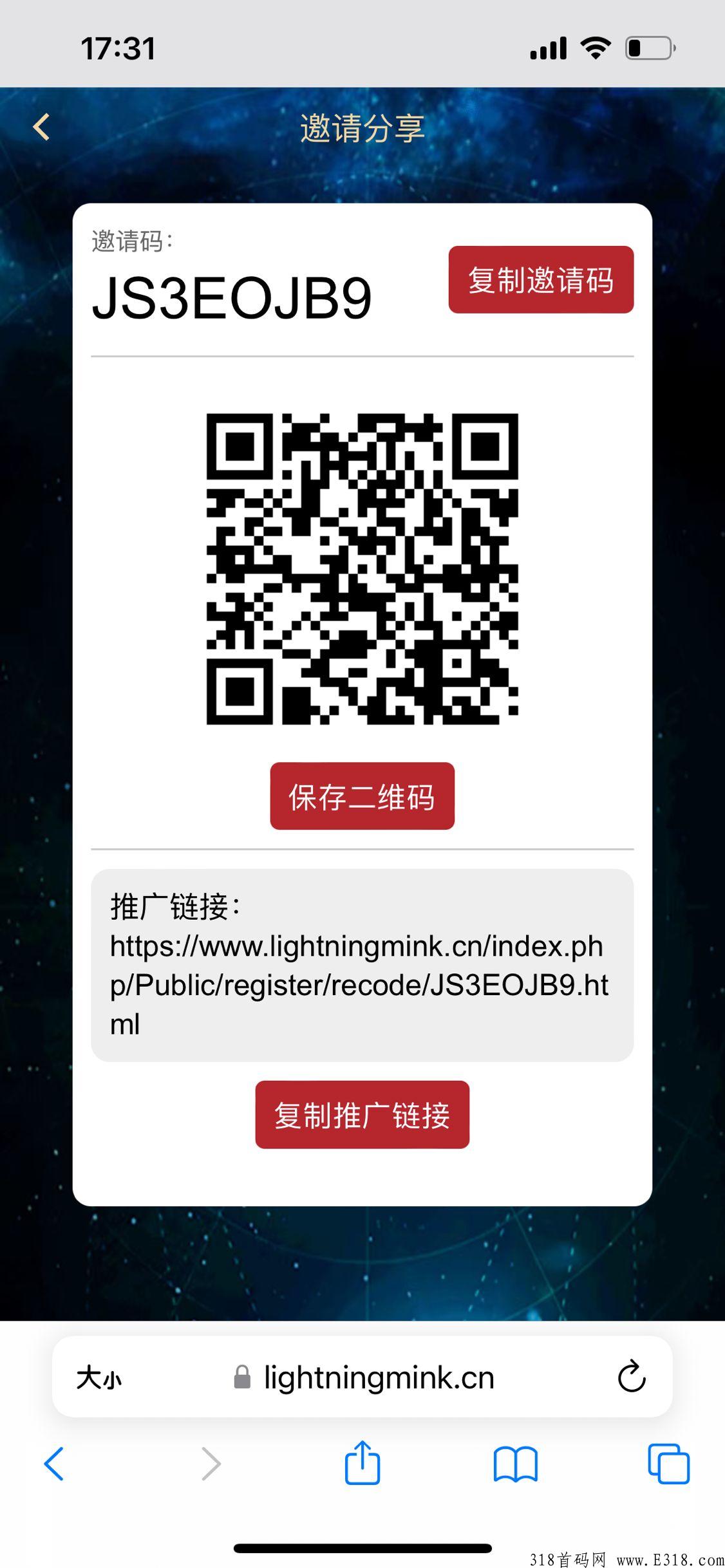725x1568 pixels.
Task: Tap the 复制邀请码 button
Action: tap(541, 280)
